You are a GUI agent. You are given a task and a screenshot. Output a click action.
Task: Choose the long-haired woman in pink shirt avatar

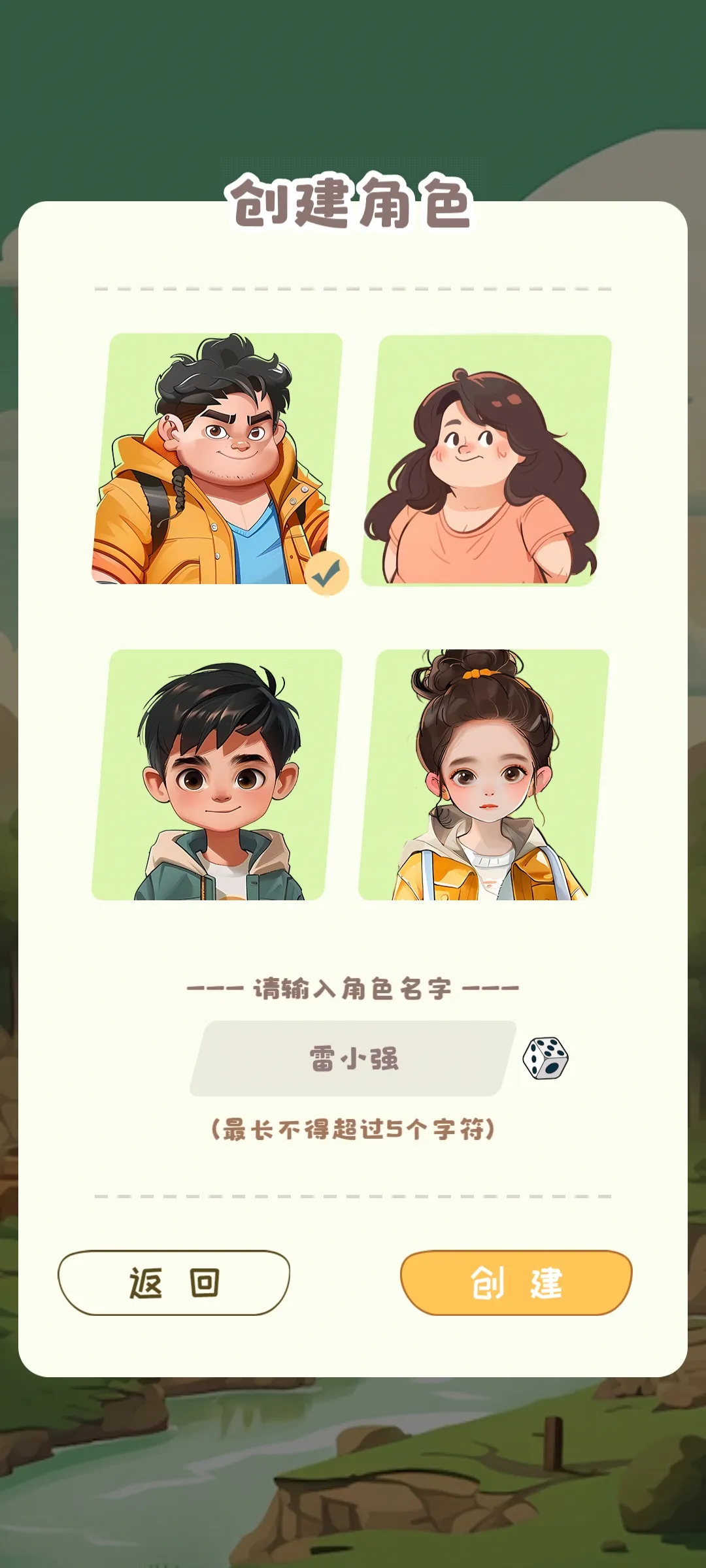[x=486, y=460]
